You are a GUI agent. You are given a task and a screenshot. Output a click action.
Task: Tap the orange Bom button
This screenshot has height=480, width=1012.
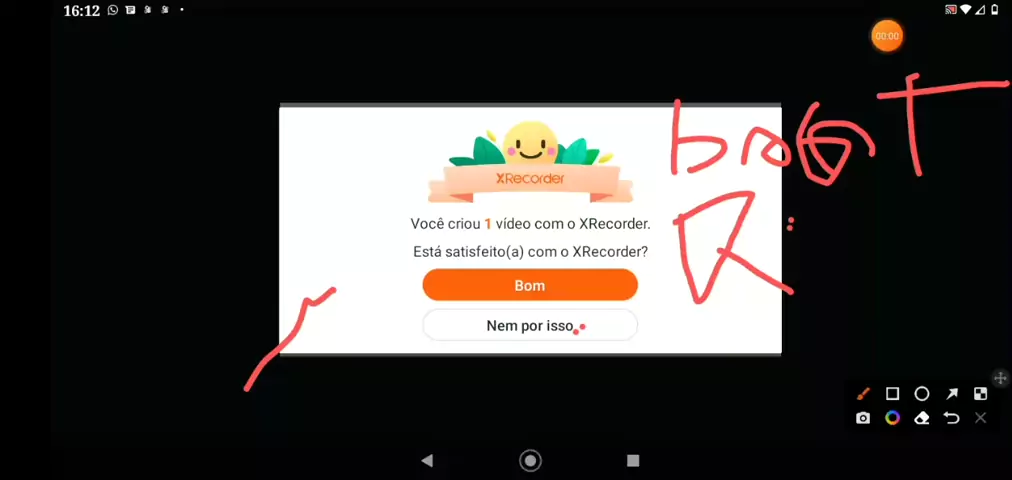[x=529, y=285]
